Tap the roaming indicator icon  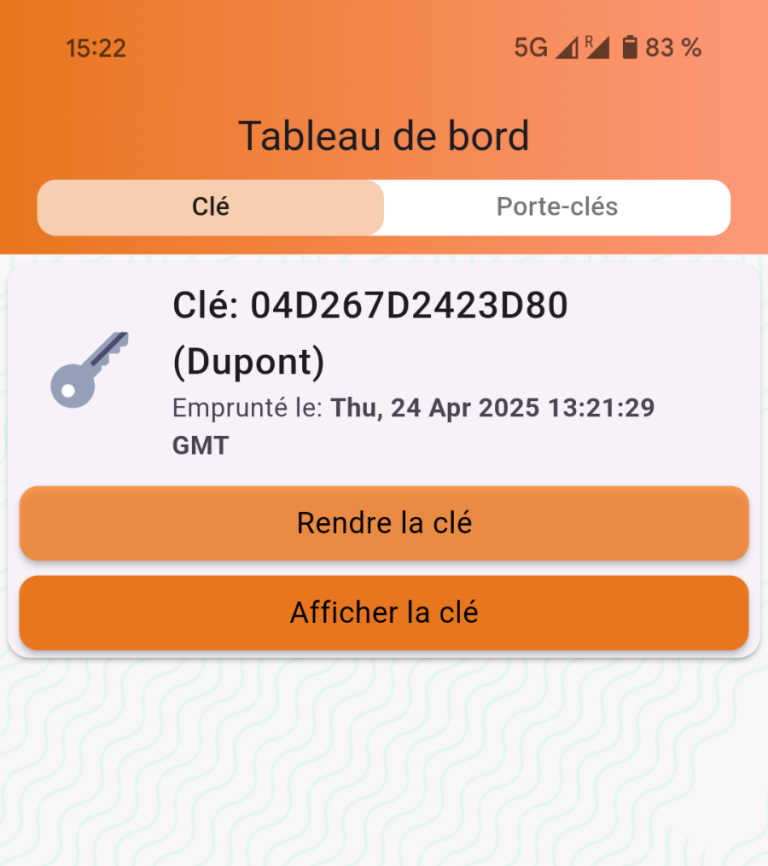pos(588,40)
